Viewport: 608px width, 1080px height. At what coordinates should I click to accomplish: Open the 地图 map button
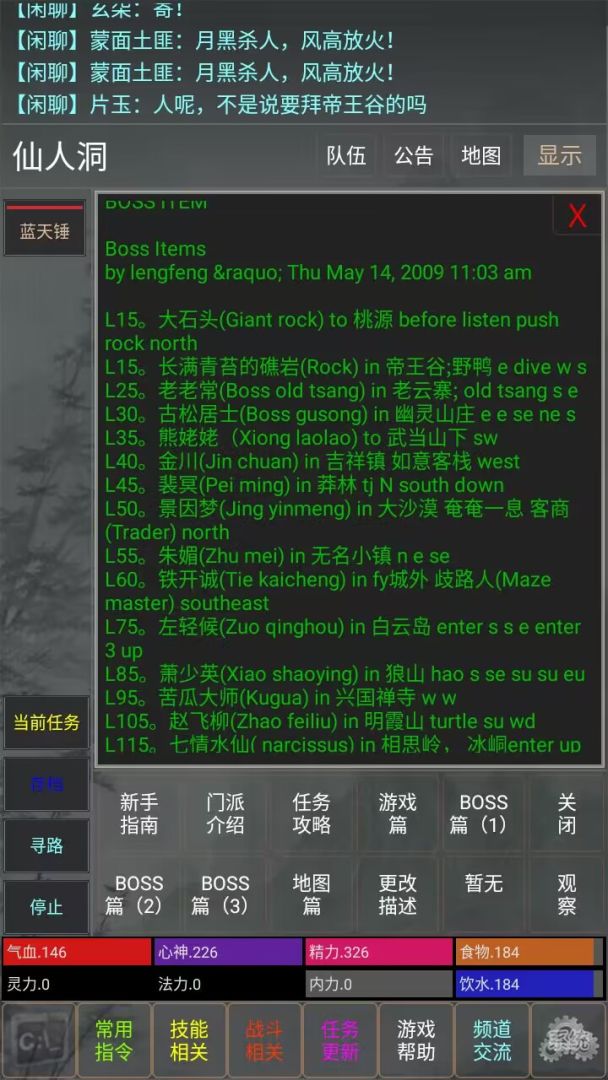481,156
